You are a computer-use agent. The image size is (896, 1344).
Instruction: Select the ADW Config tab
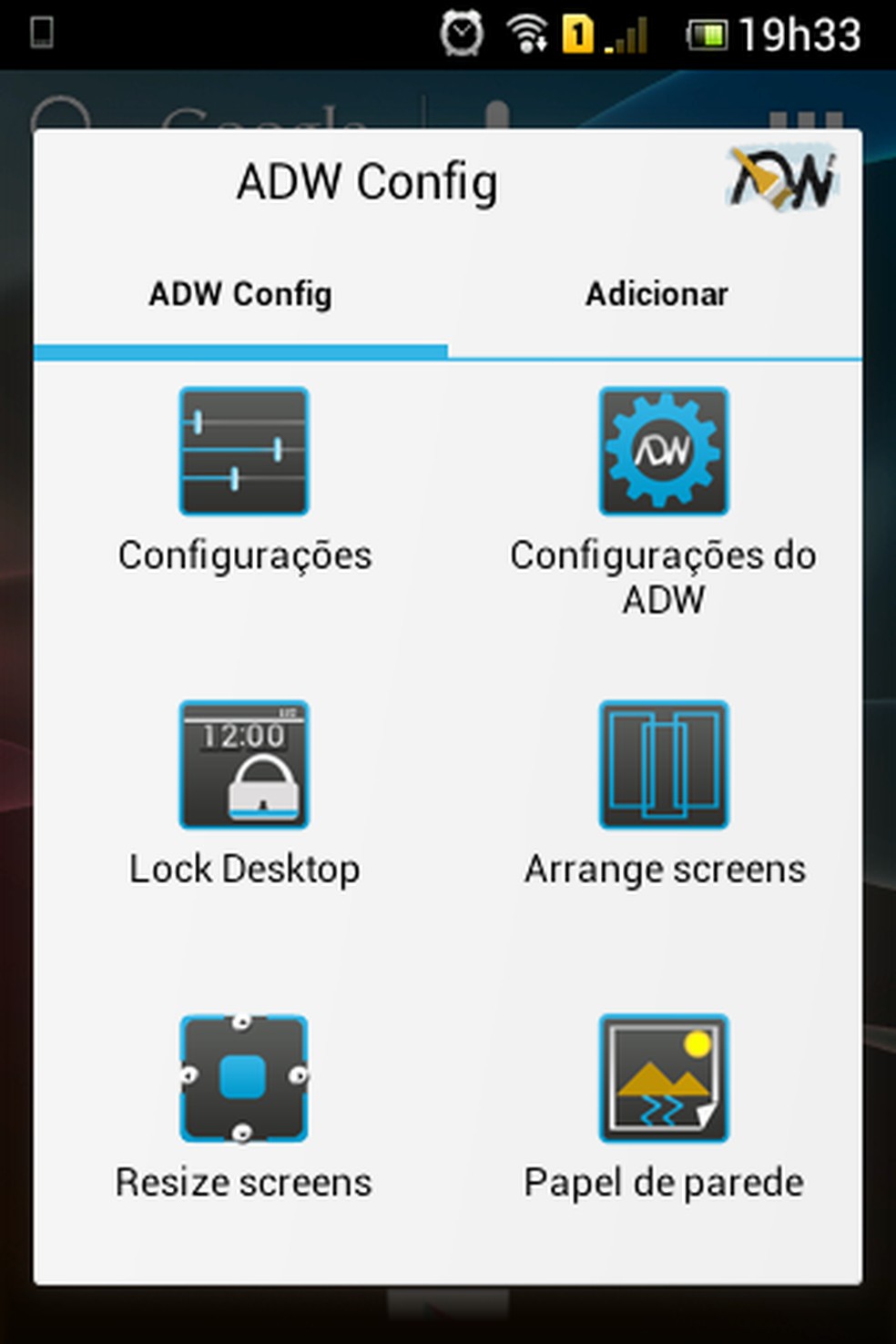coord(241,293)
